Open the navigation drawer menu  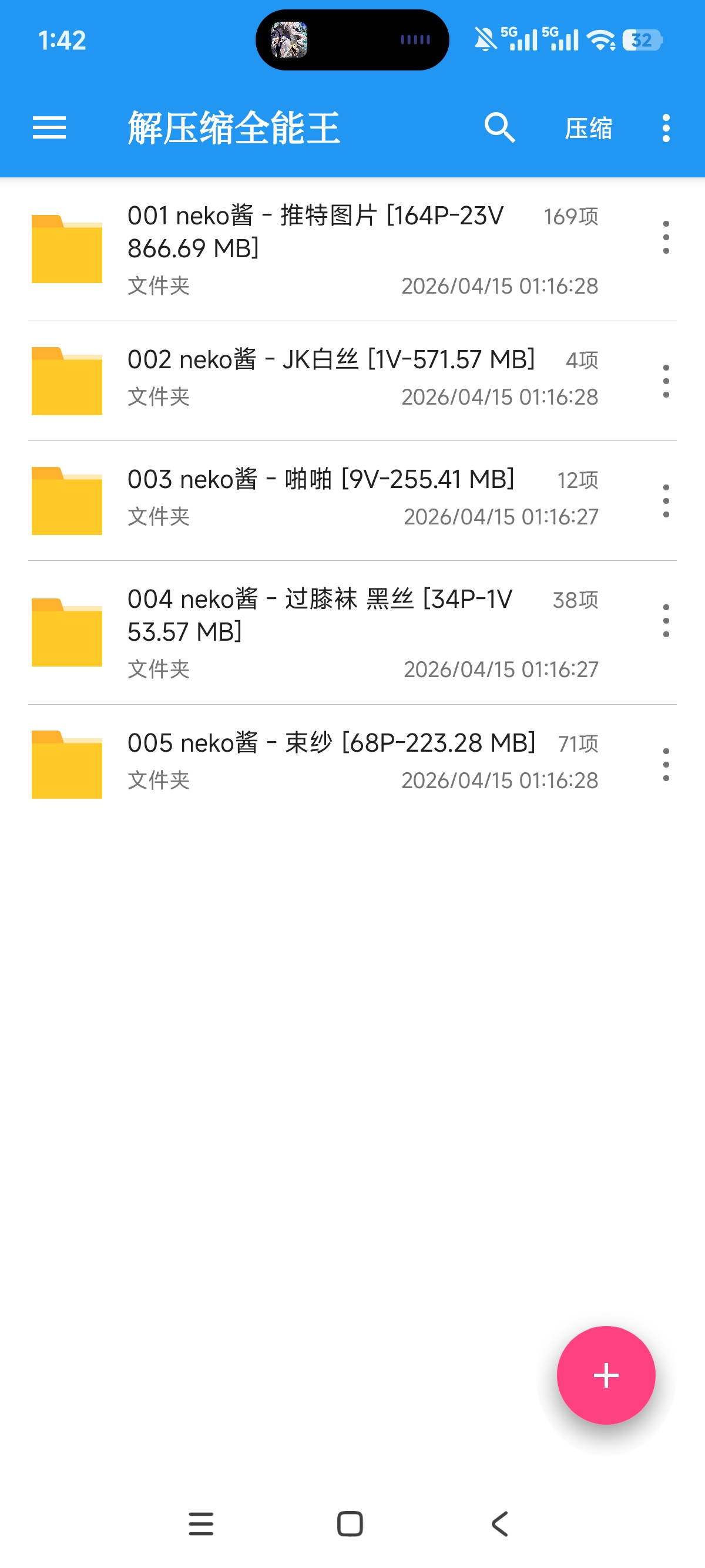coord(49,129)
